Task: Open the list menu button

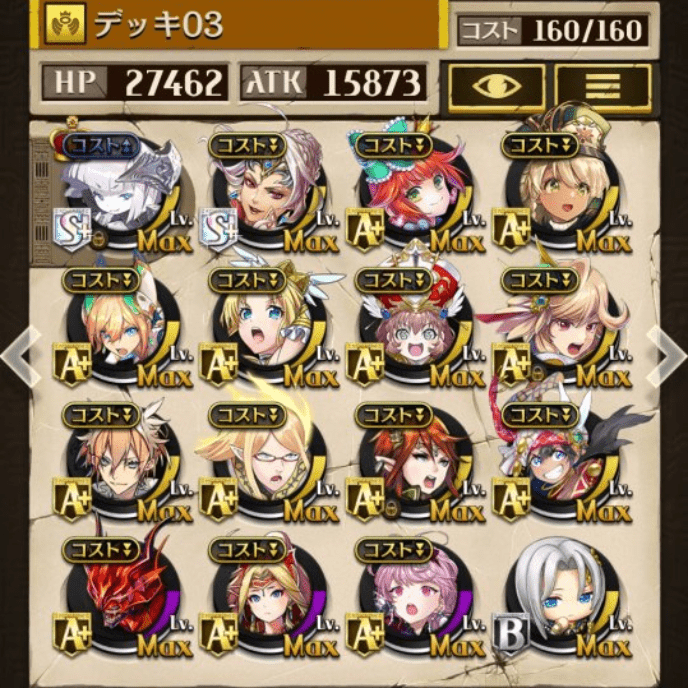Action: [x=601, y=85]
